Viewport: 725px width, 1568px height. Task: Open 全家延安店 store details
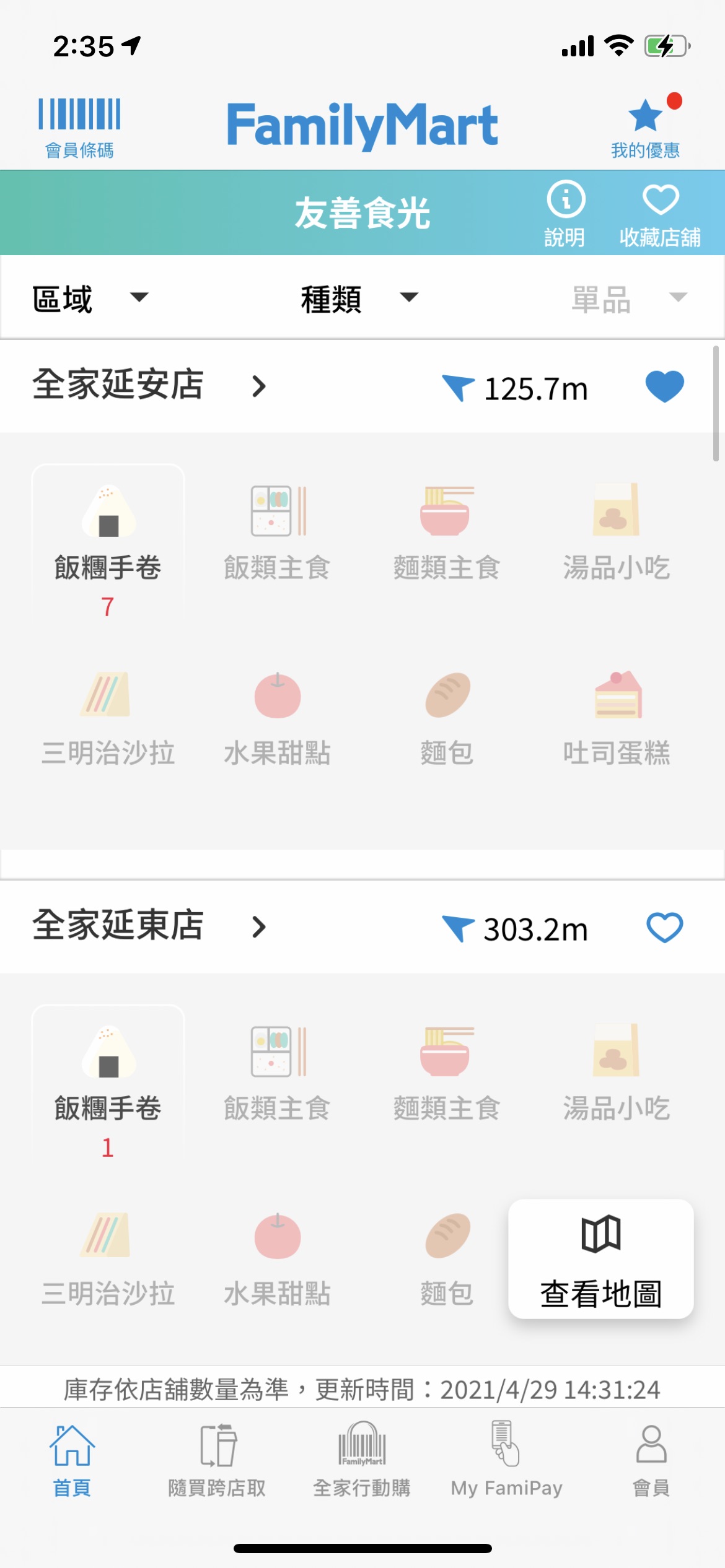(149, 385)
